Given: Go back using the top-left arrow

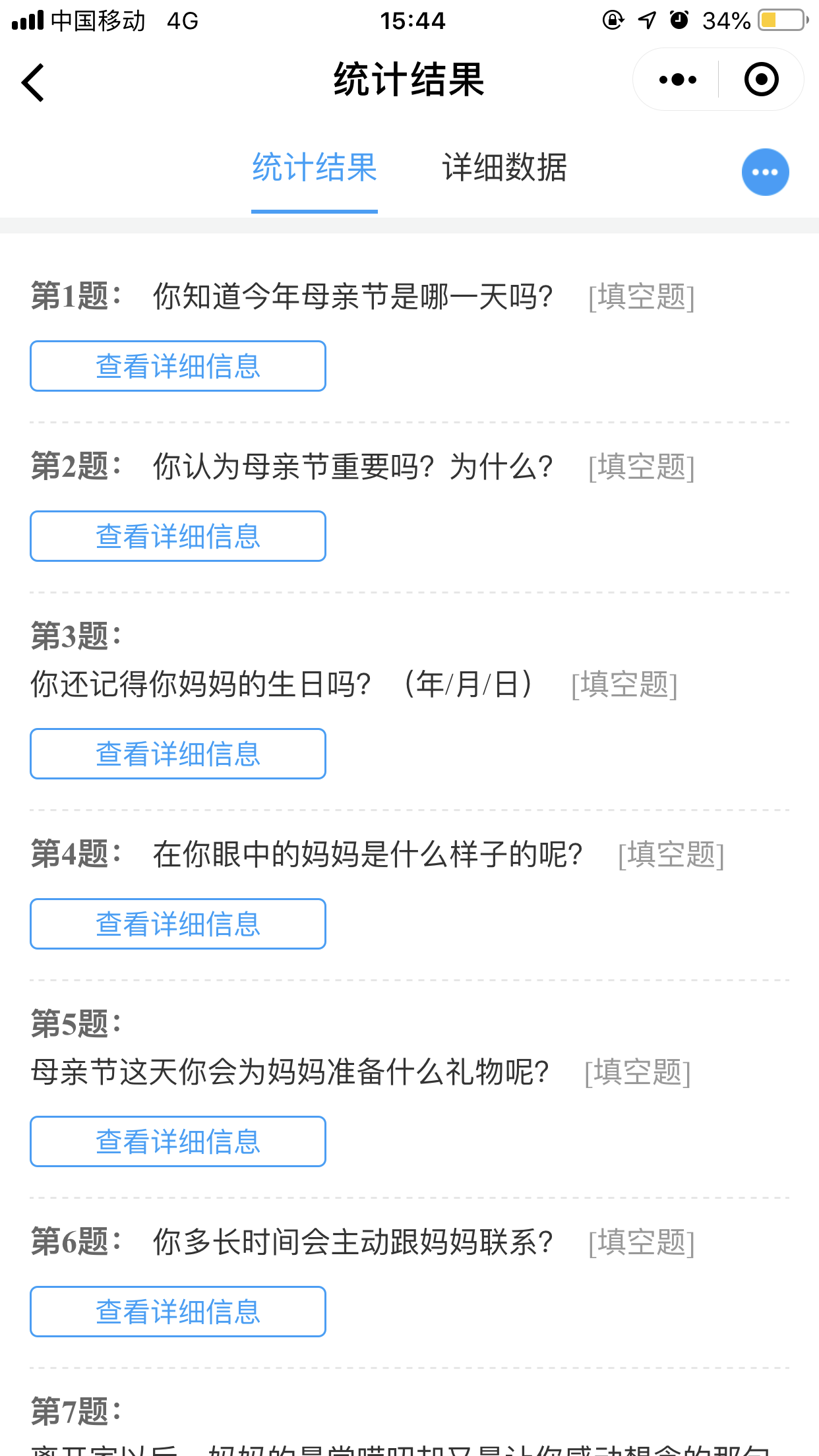Looking at the screenshot, I should (33, 82).
